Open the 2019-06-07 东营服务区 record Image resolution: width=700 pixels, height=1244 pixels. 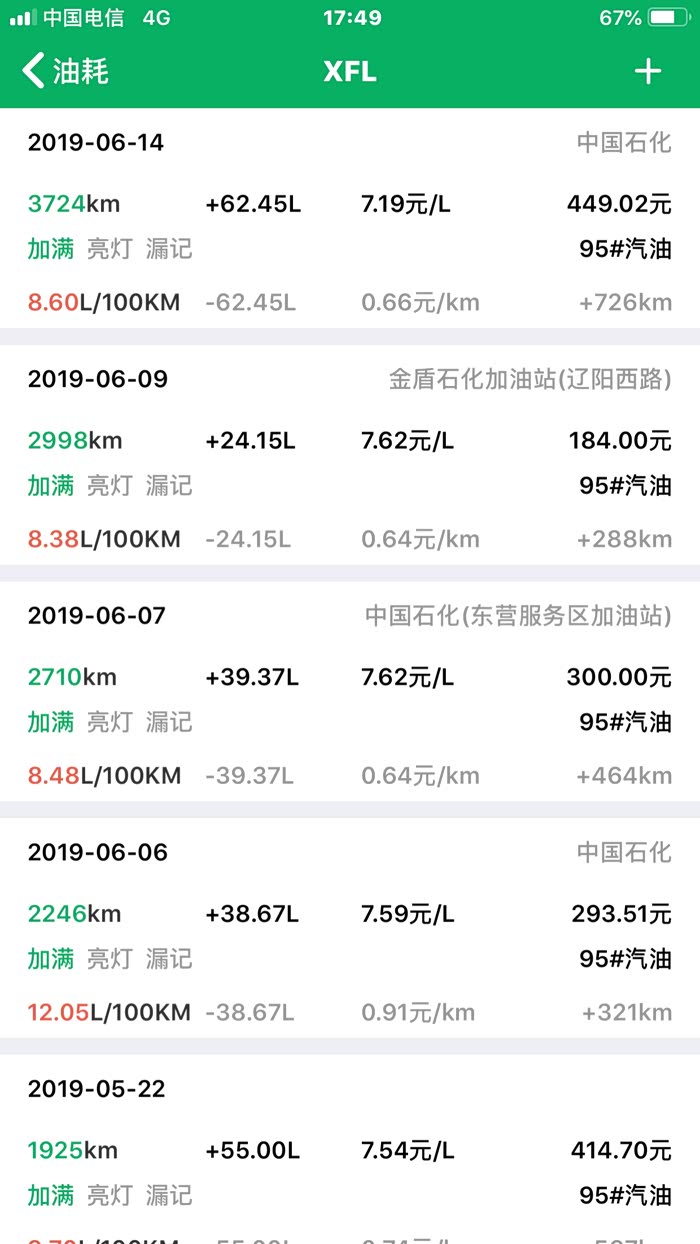350,695
